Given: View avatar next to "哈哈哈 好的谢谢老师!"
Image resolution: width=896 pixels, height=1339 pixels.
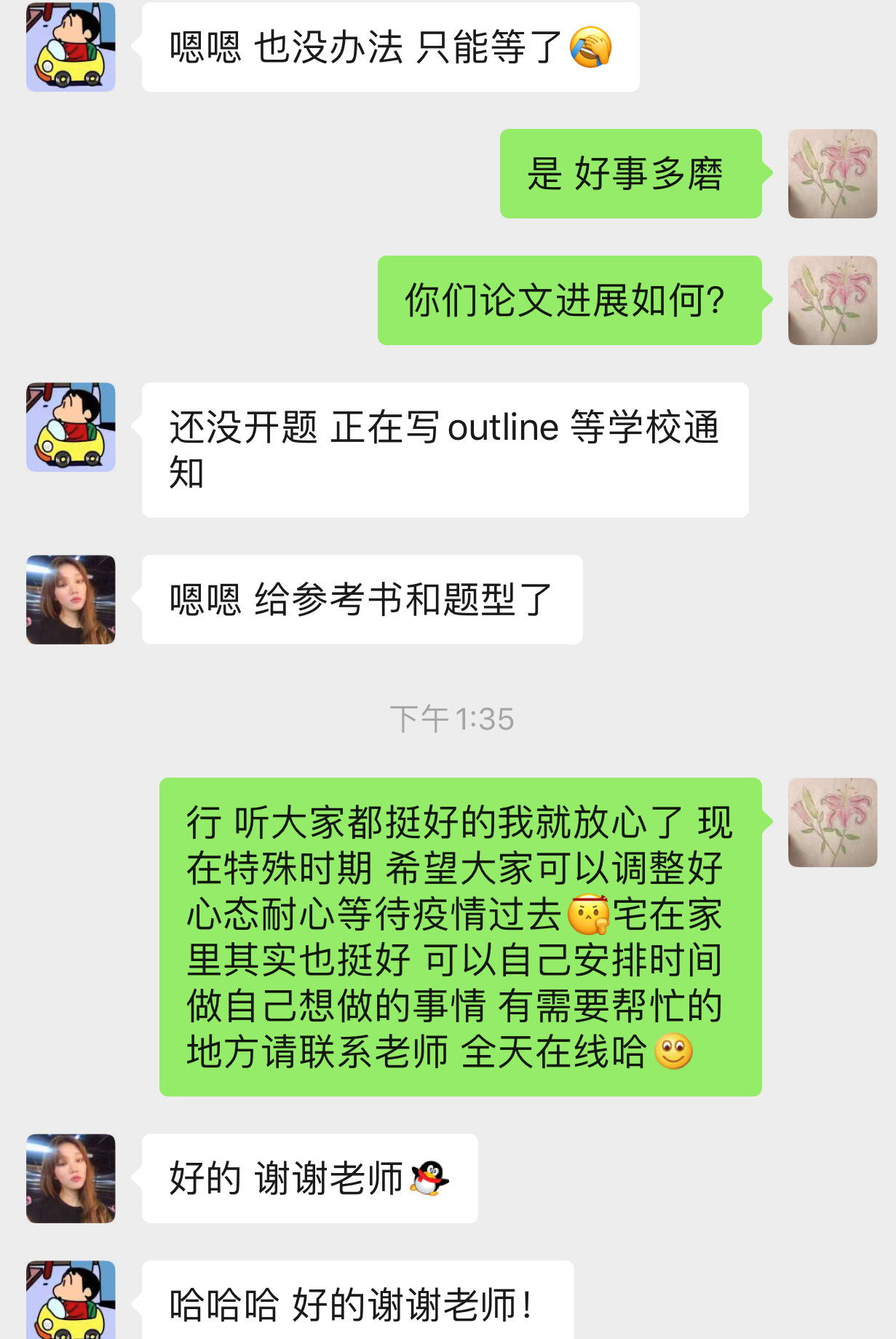Looking at the screenshot, I should coord(71,1300).
